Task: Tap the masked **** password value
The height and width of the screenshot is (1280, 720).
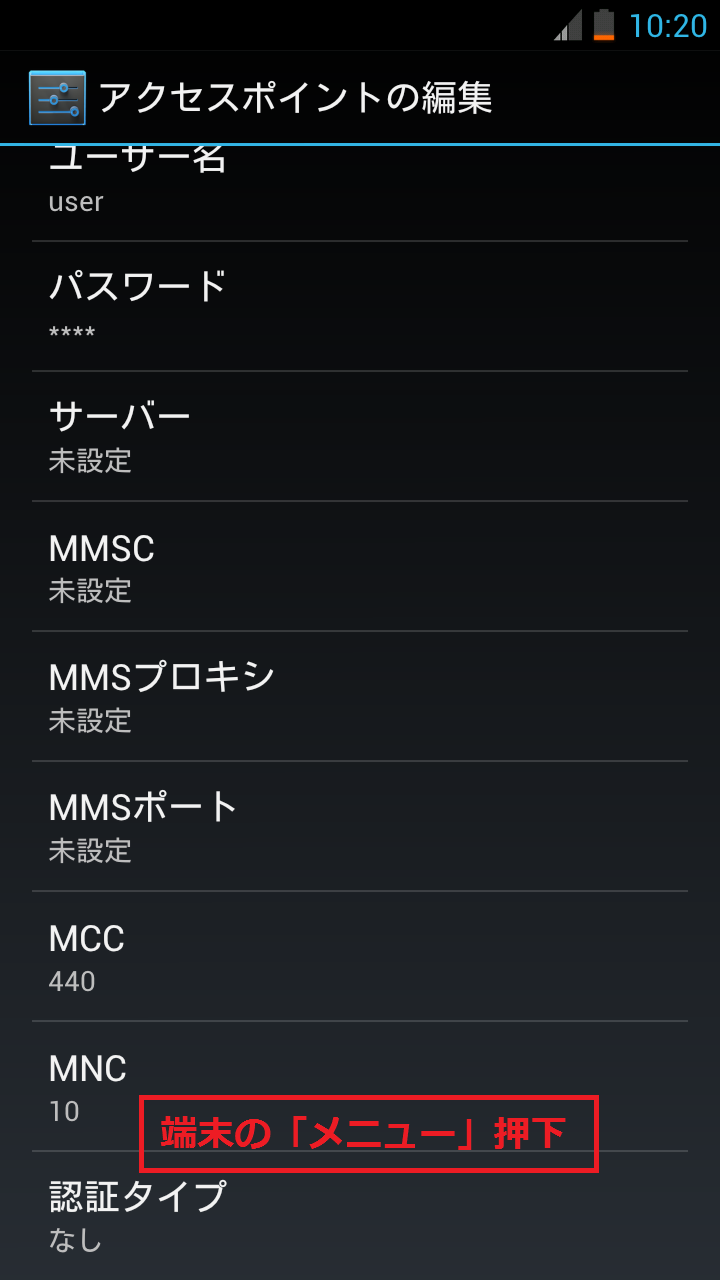Action: click(70, 330)
